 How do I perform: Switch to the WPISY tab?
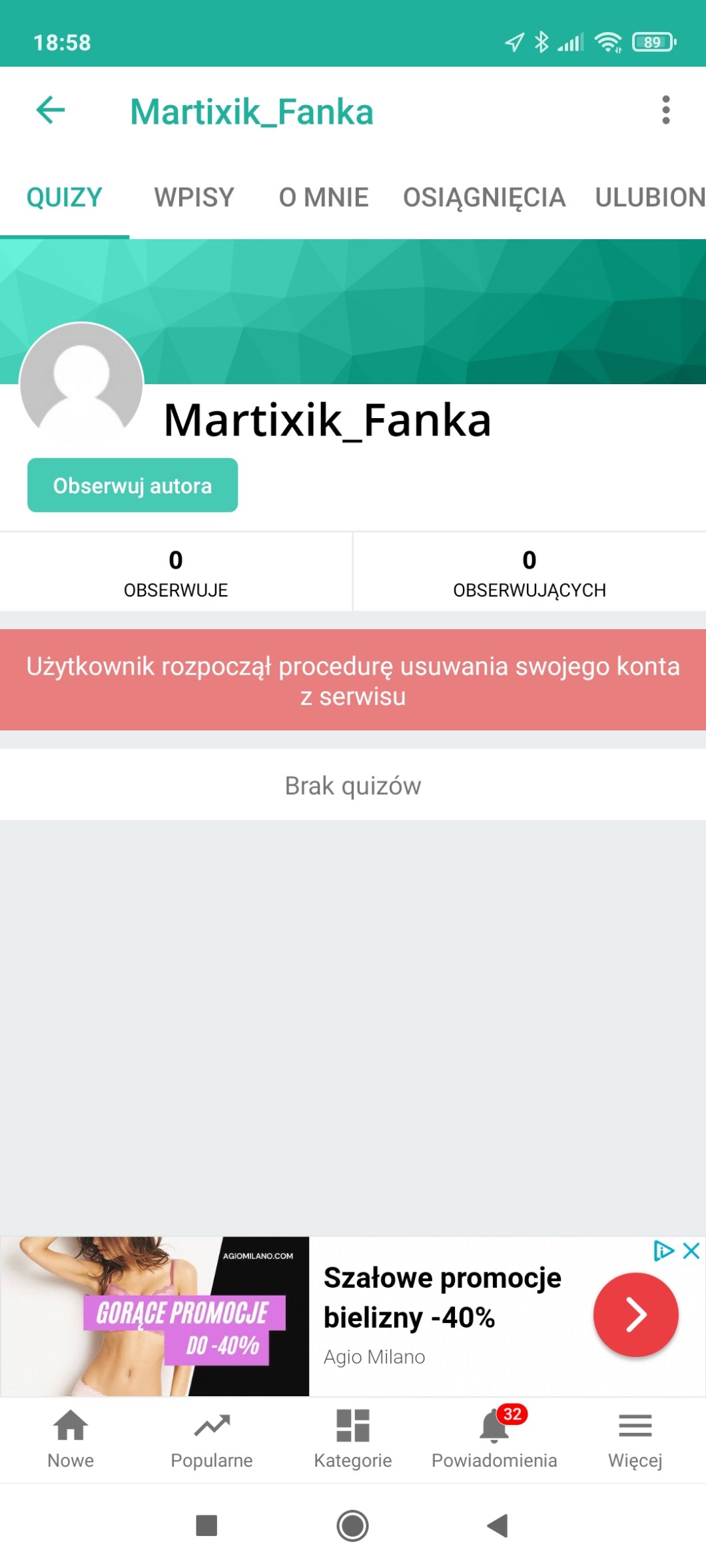pos(194,198)
